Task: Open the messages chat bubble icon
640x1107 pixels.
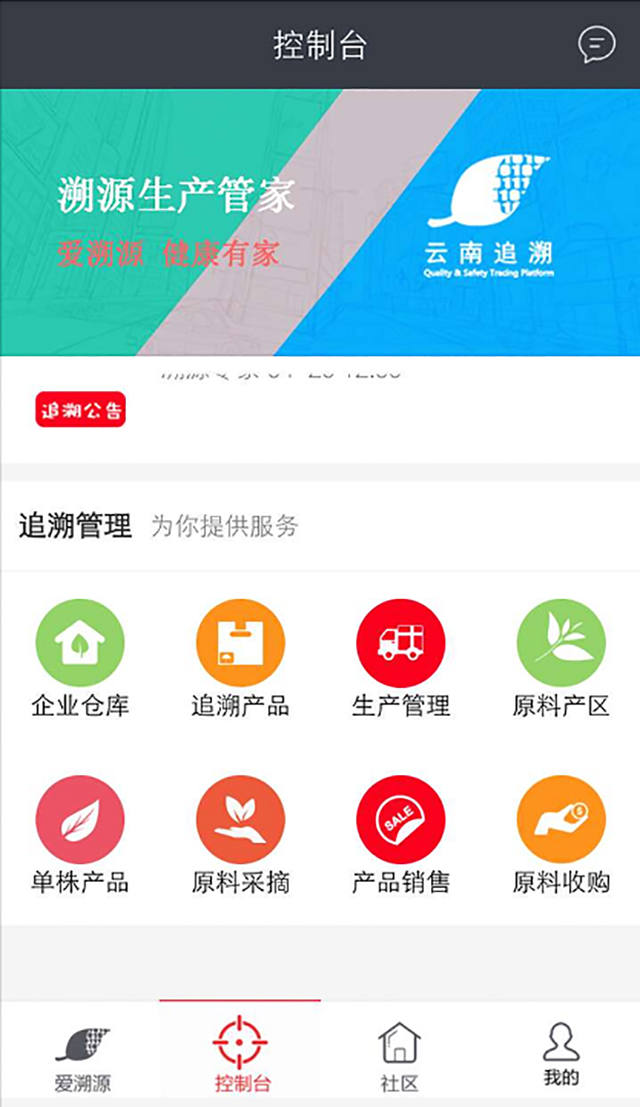Action: 596,44
